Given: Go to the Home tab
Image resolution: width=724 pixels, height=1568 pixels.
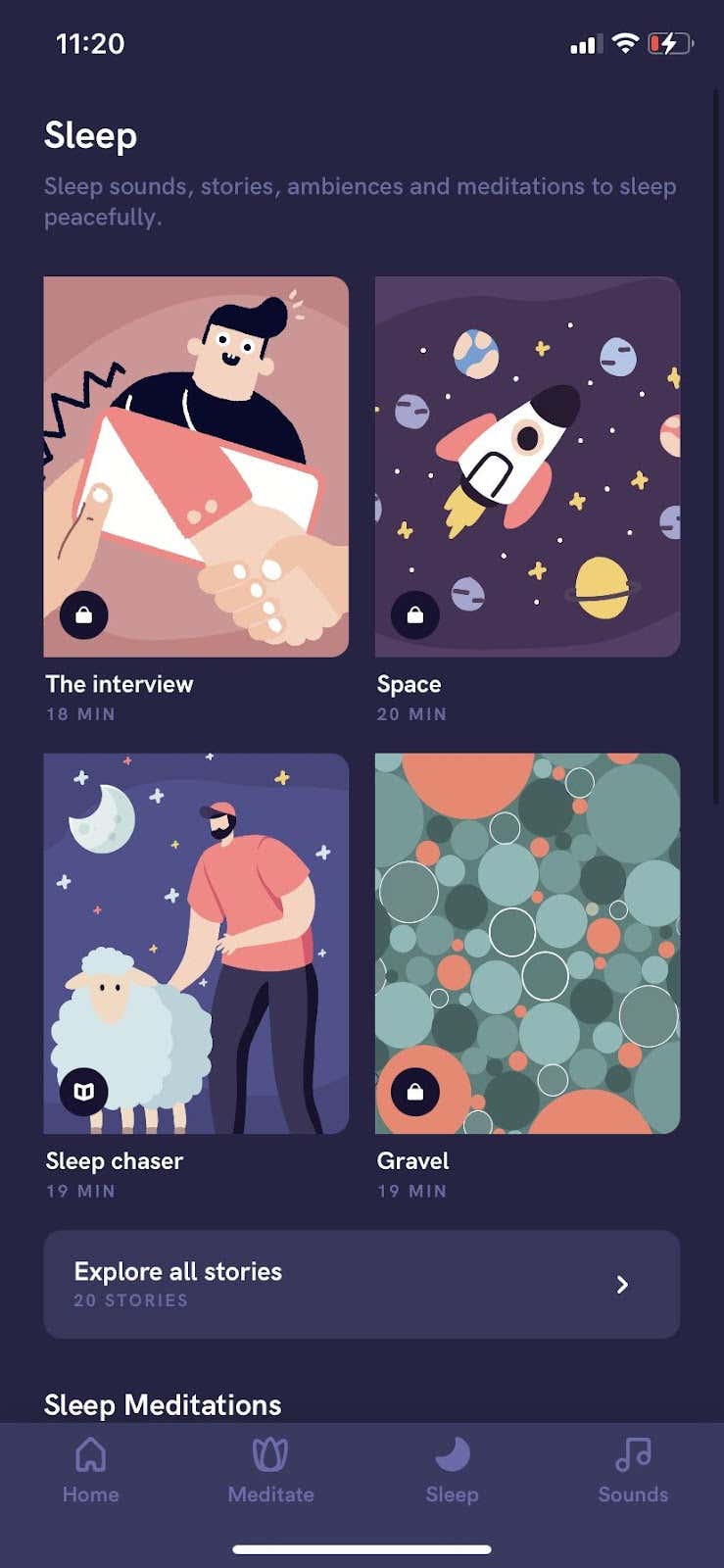Looking at the screenshot, I should [90, 1470].
